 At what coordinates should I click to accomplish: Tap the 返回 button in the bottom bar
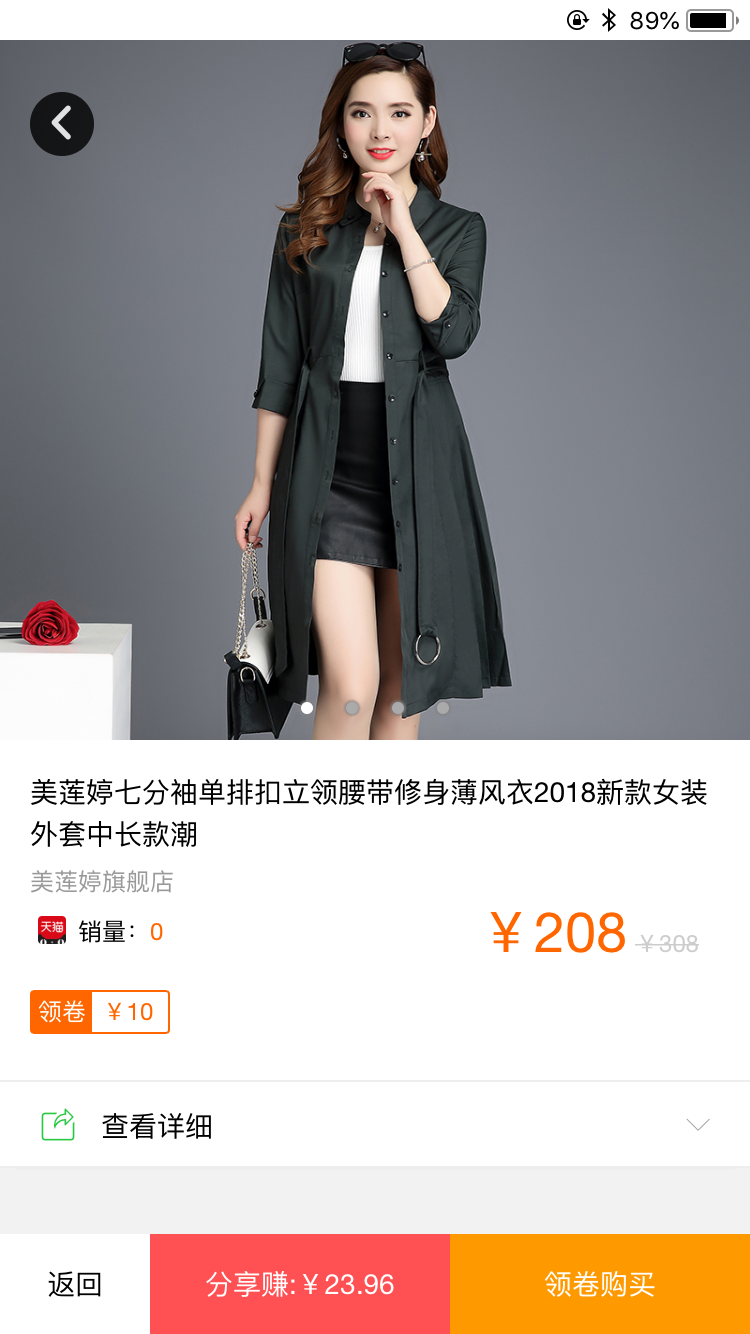(x=75, y=1284)
